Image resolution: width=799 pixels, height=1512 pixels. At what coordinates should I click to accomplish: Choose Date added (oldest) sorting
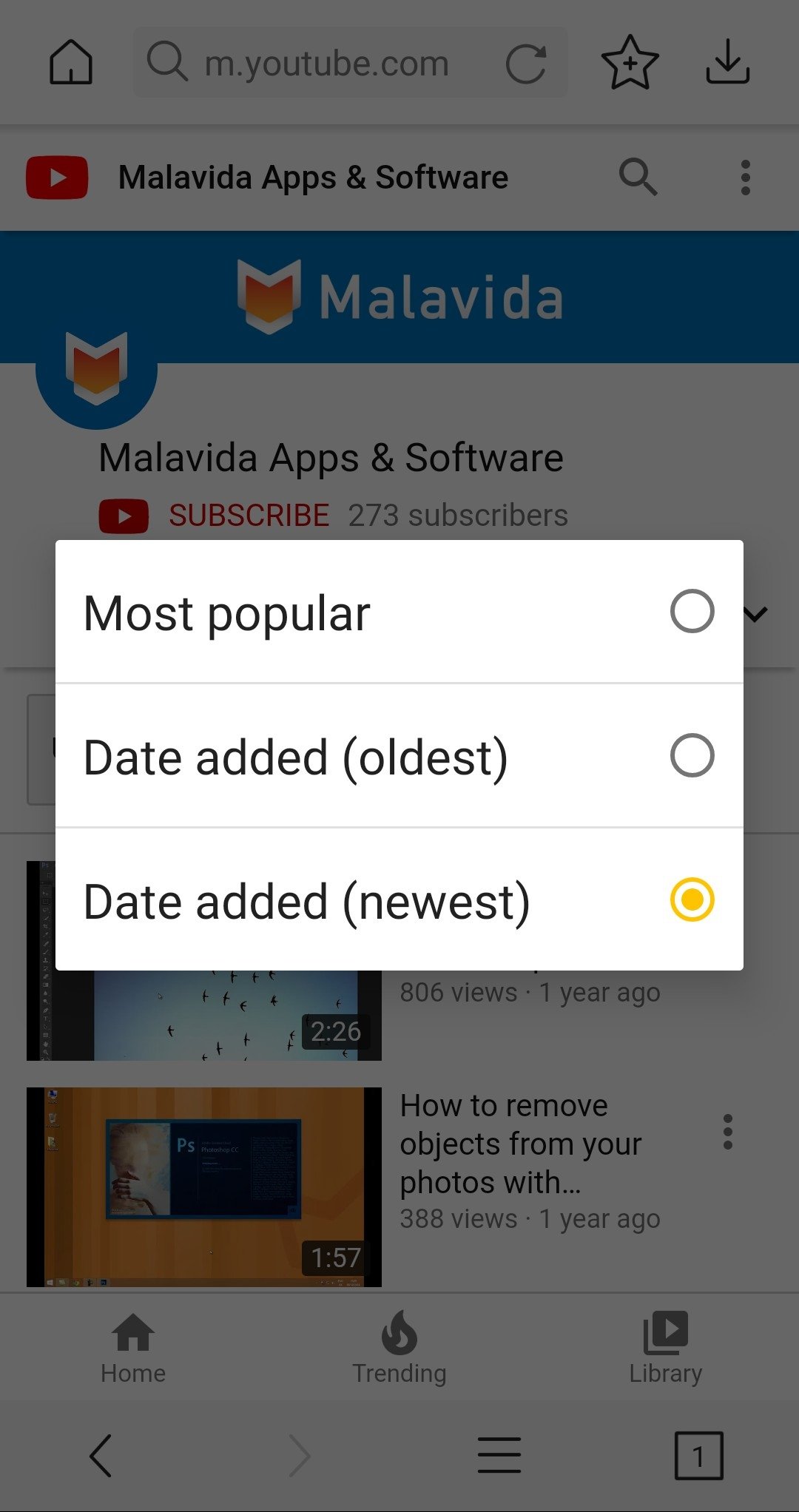click(x=399, y=756)
